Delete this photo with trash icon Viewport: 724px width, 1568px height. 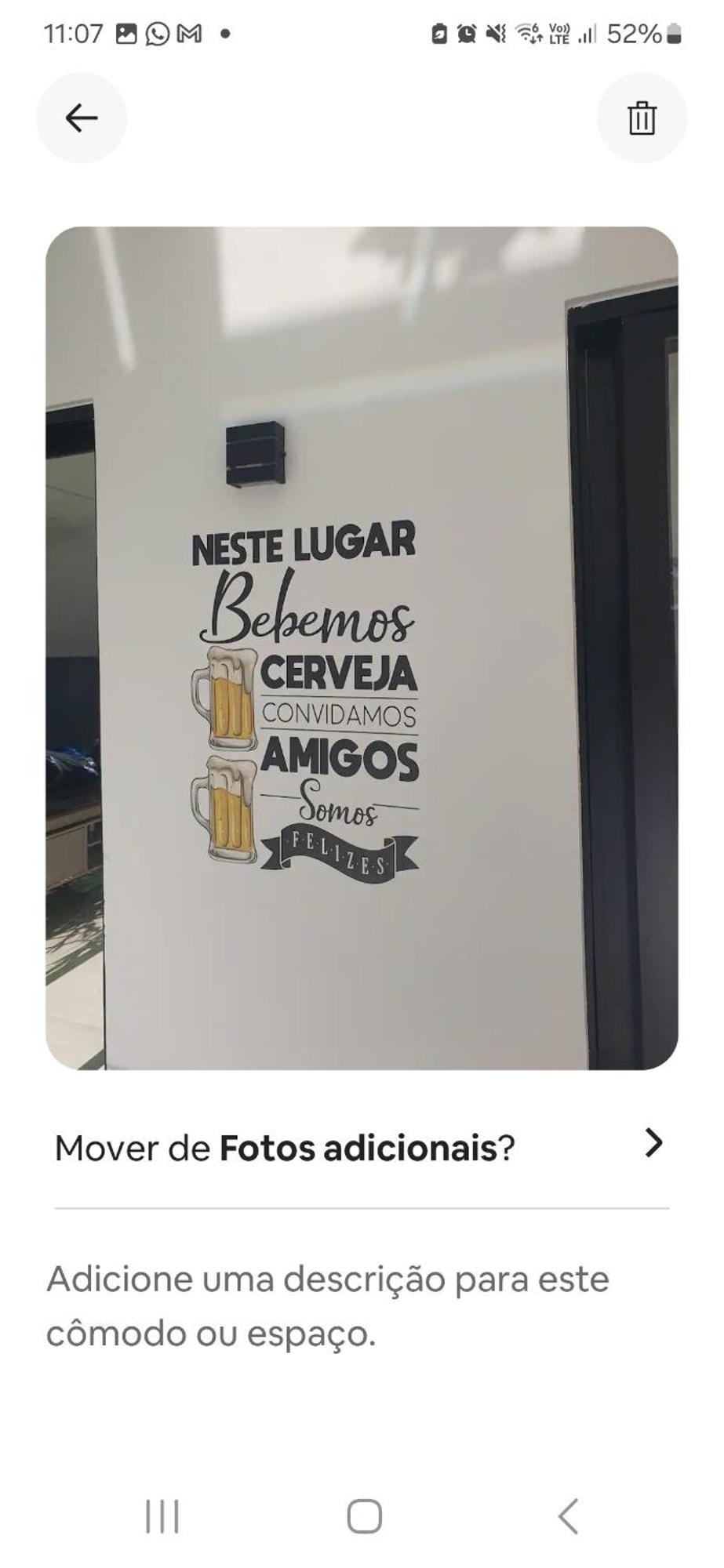point(642,118)
